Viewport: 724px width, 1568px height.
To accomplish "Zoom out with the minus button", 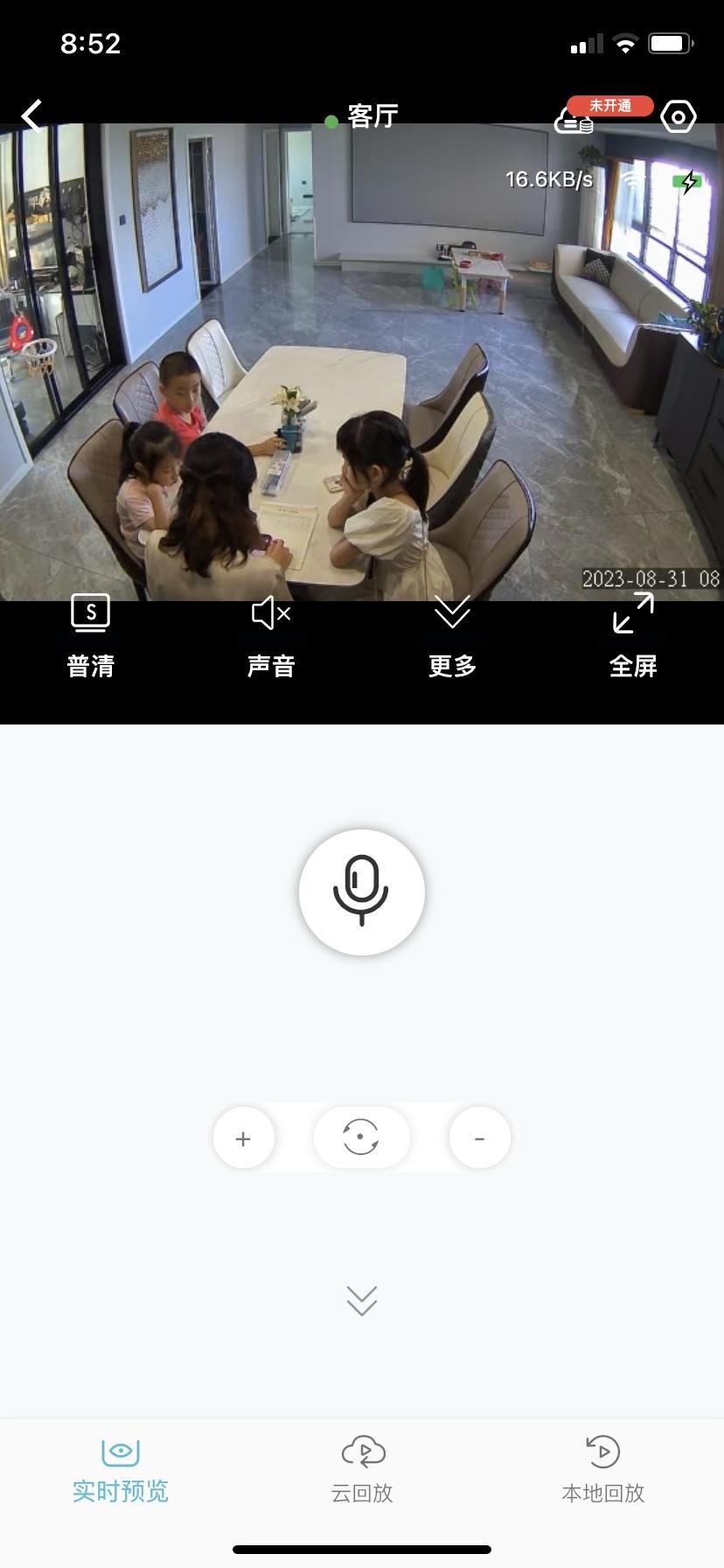I will pyautogui.click(x=479, y=1138).
